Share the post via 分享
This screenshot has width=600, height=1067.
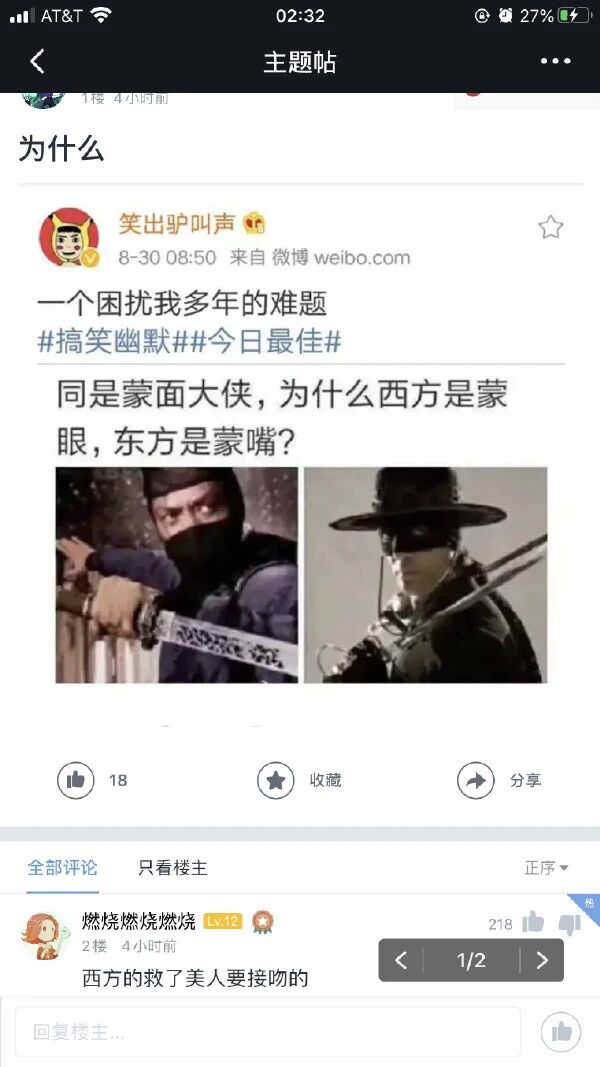pos(476,780)
